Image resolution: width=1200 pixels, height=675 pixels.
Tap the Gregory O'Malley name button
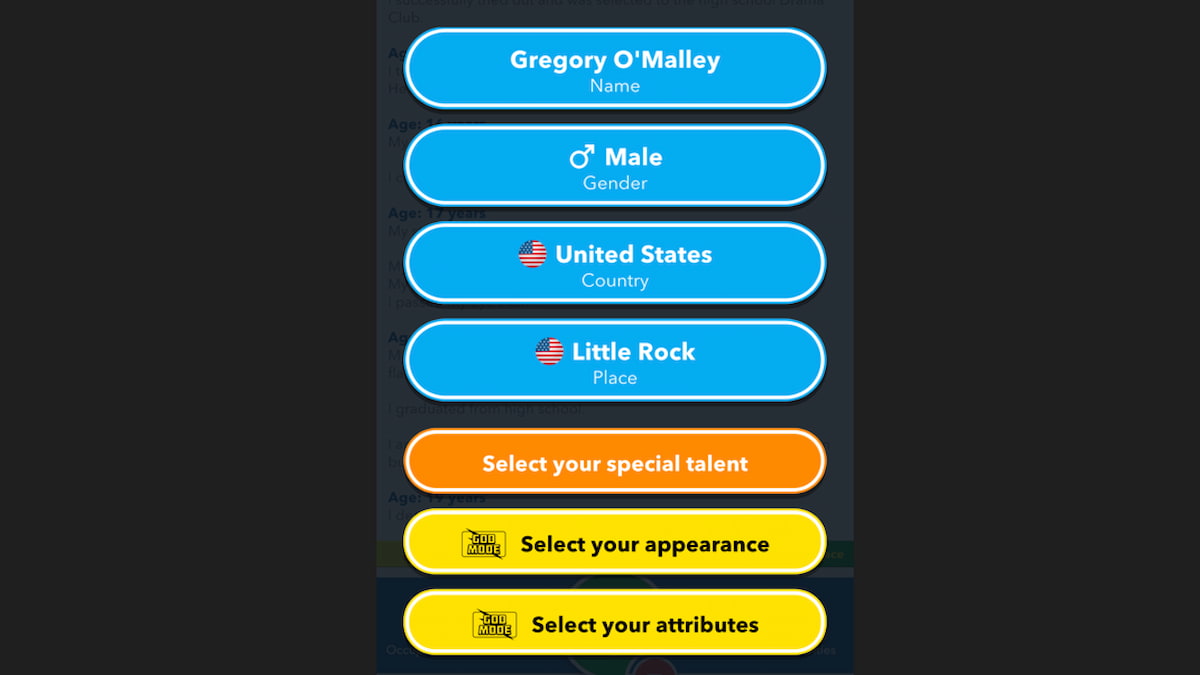pyautogui.click(x=614, y=69)
